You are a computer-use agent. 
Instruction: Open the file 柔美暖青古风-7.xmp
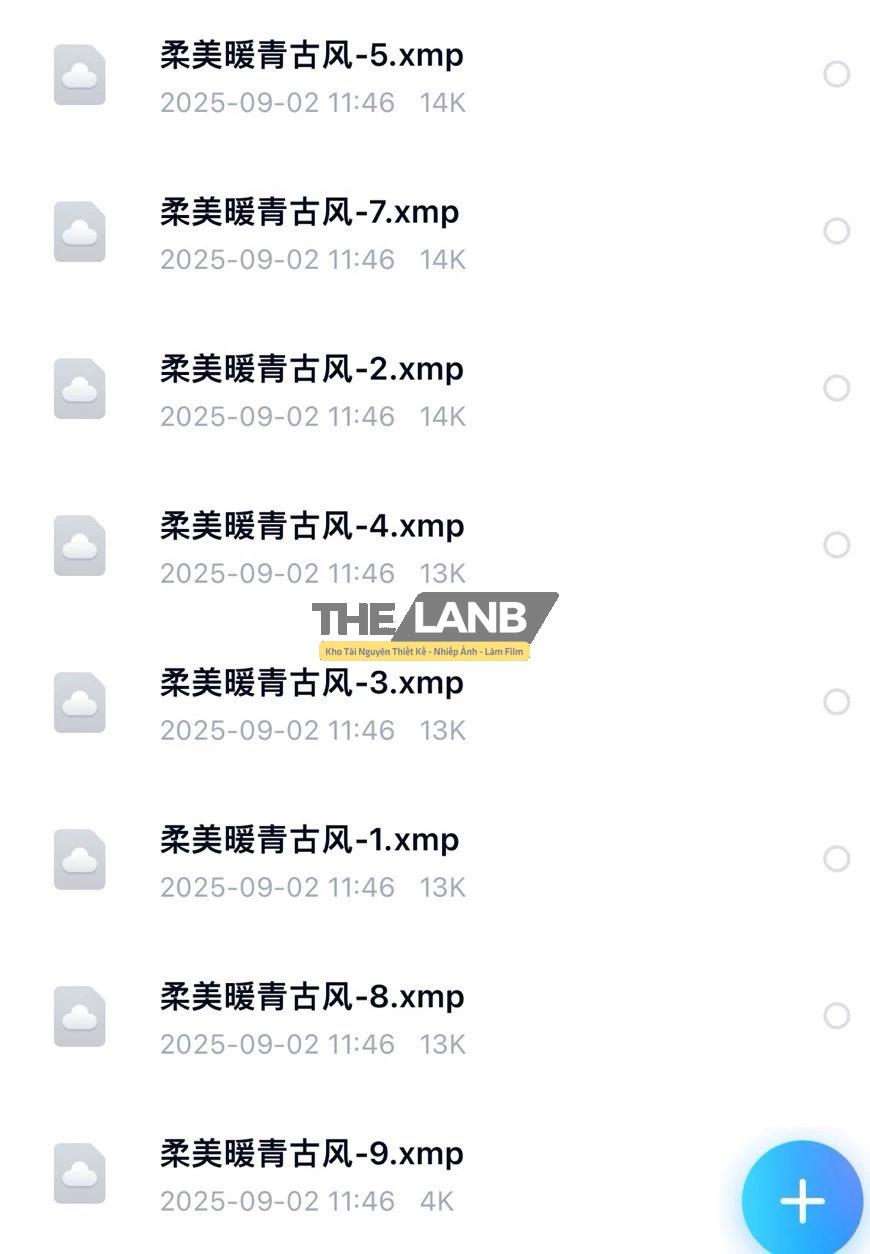(x=309, y=213)
